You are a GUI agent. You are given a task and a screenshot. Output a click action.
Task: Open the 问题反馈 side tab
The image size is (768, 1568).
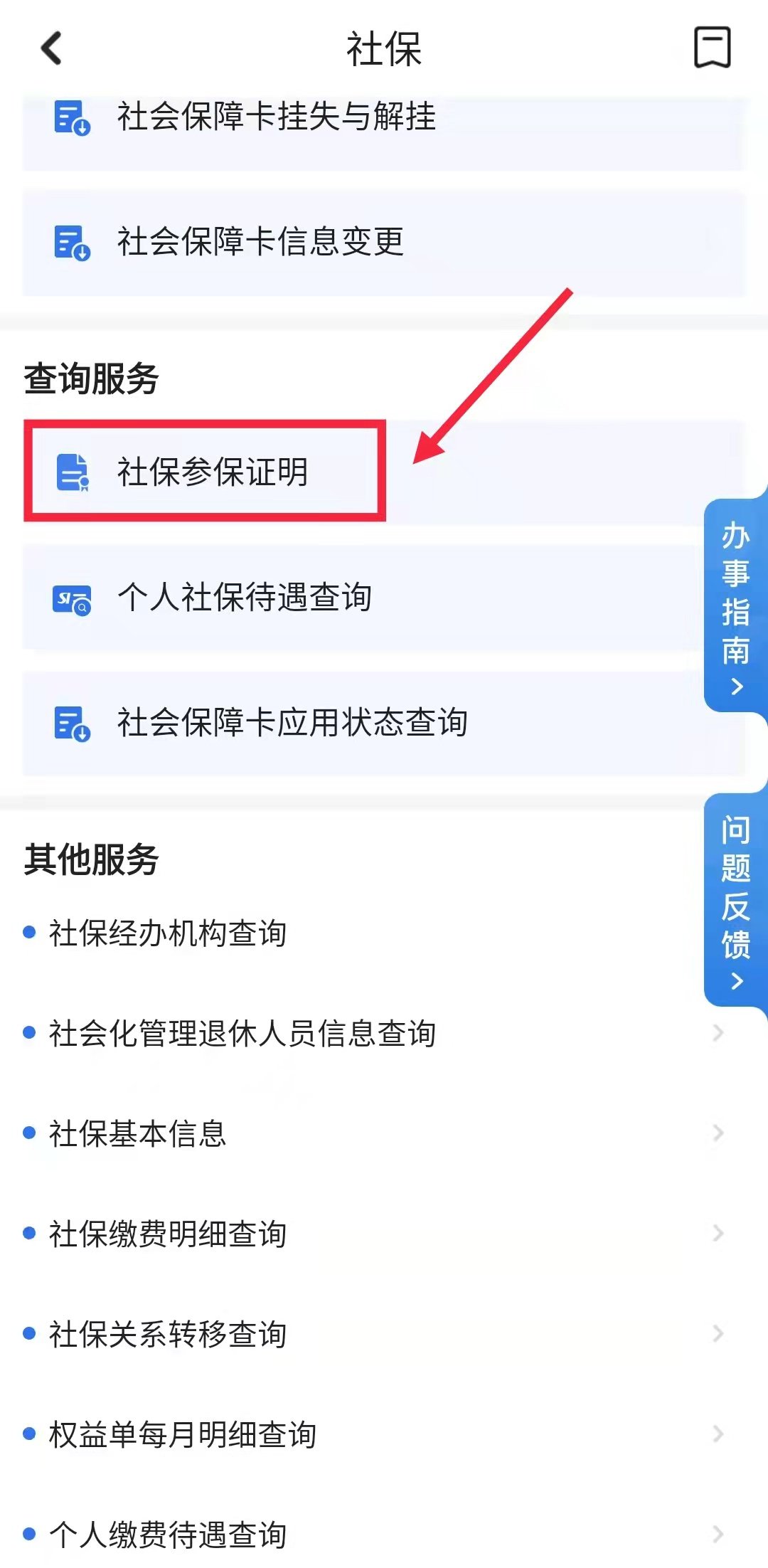pos(736,901)
